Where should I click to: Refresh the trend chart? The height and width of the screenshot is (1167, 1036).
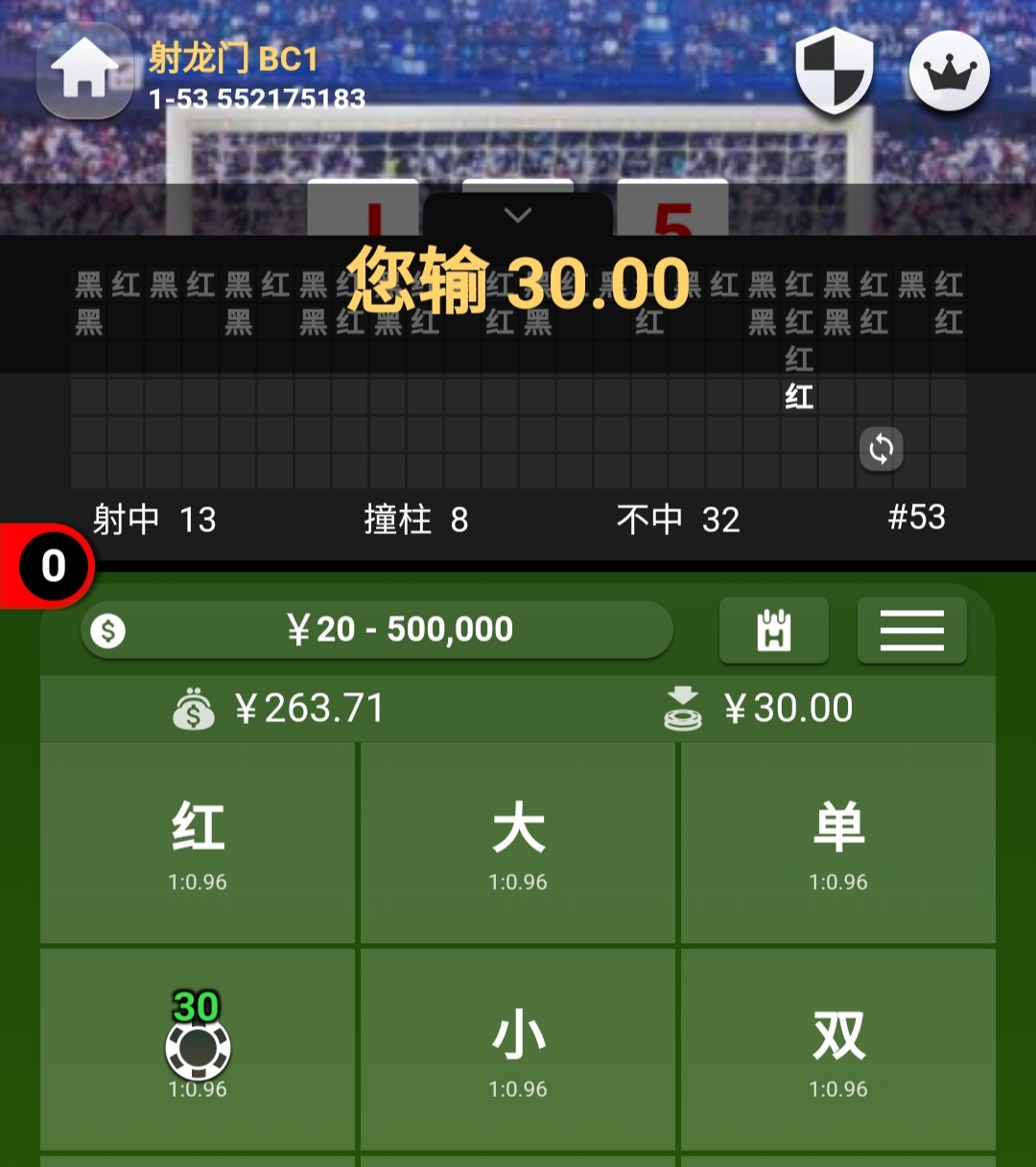tap(881, 449)
